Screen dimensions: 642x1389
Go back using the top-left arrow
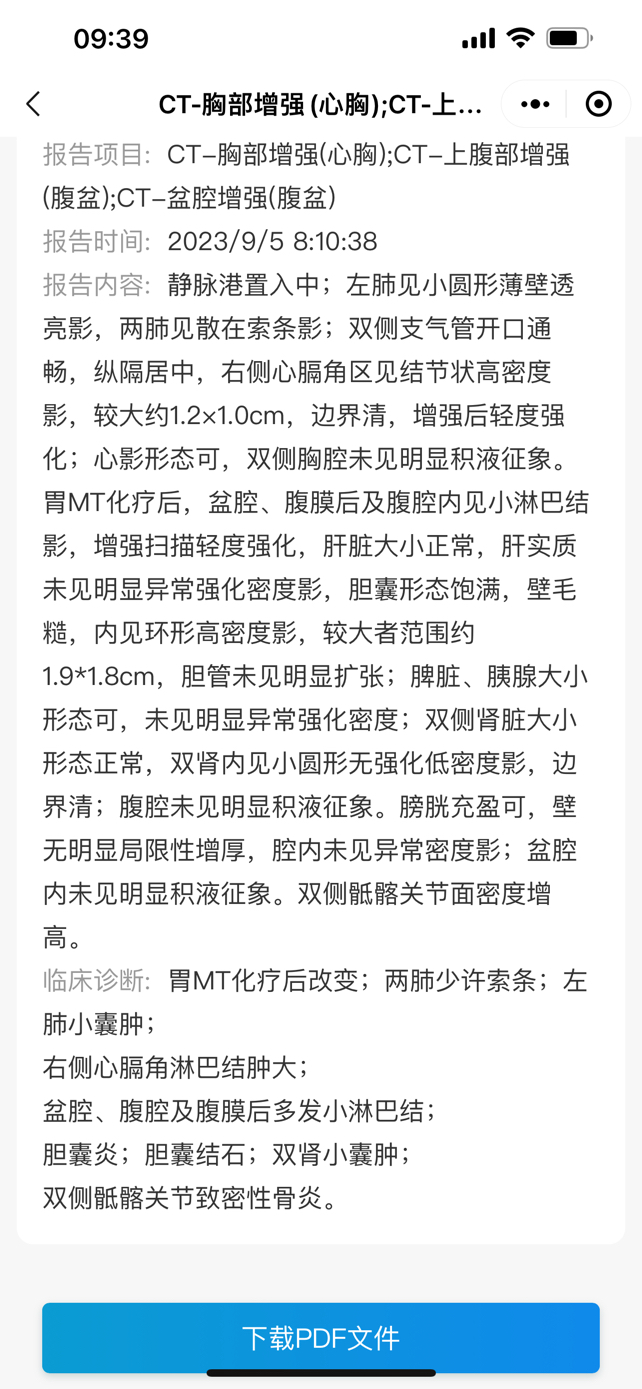pyautogui.click(x=33, y=104)
